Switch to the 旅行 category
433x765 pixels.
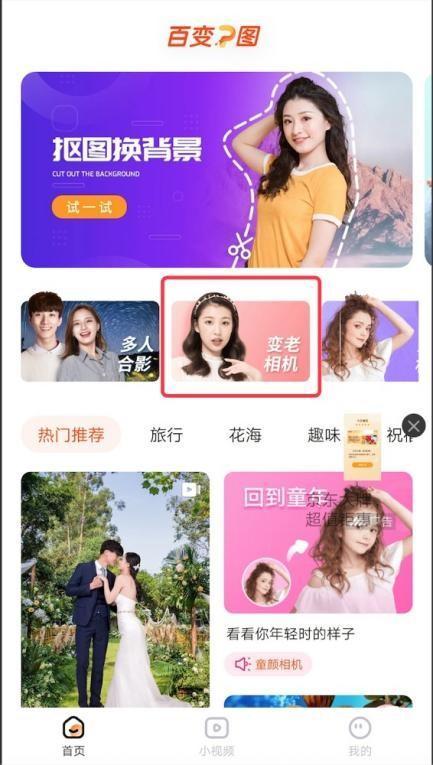point(166,435)
